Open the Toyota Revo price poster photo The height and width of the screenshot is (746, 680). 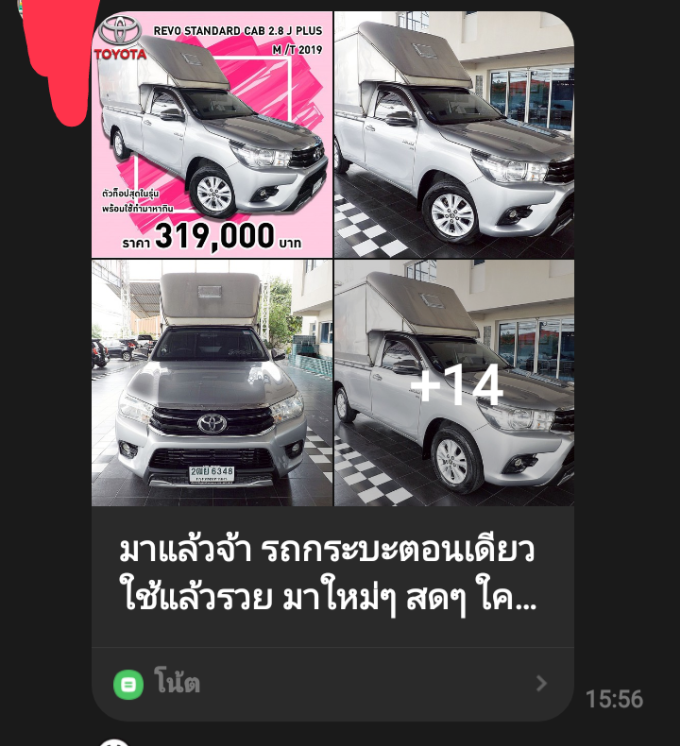pos(211,135)
